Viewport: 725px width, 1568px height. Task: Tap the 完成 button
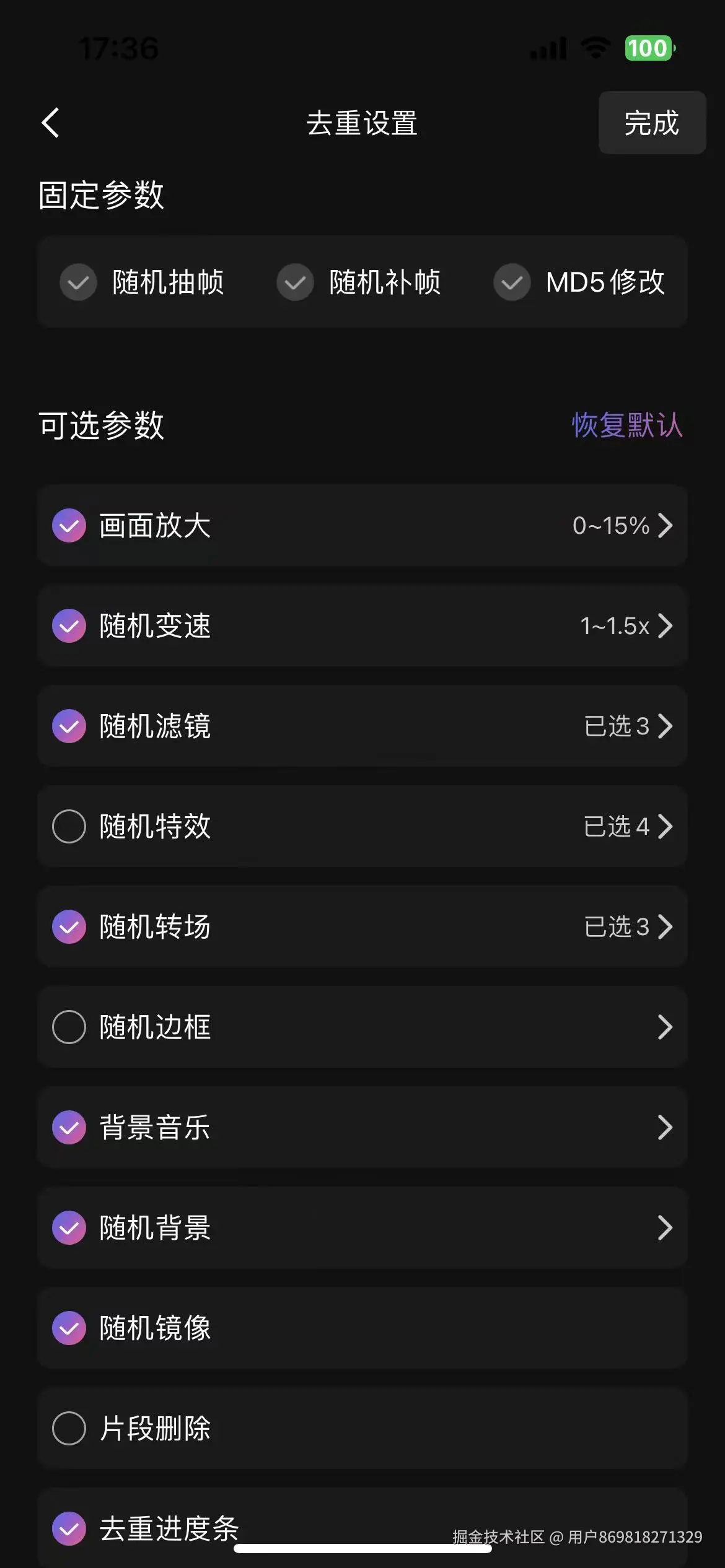[x=651, y=123]
